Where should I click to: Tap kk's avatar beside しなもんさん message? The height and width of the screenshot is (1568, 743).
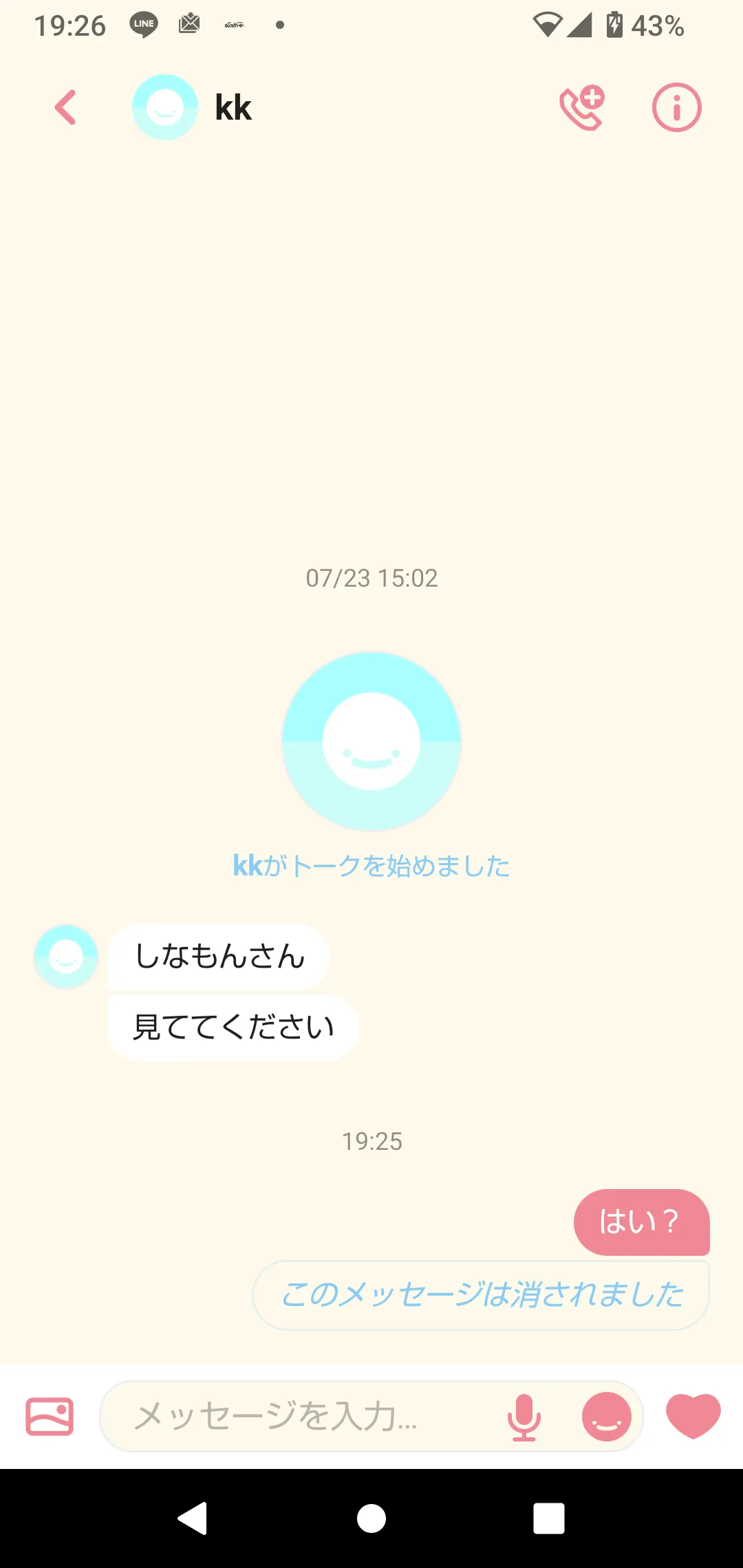(66, 957)
